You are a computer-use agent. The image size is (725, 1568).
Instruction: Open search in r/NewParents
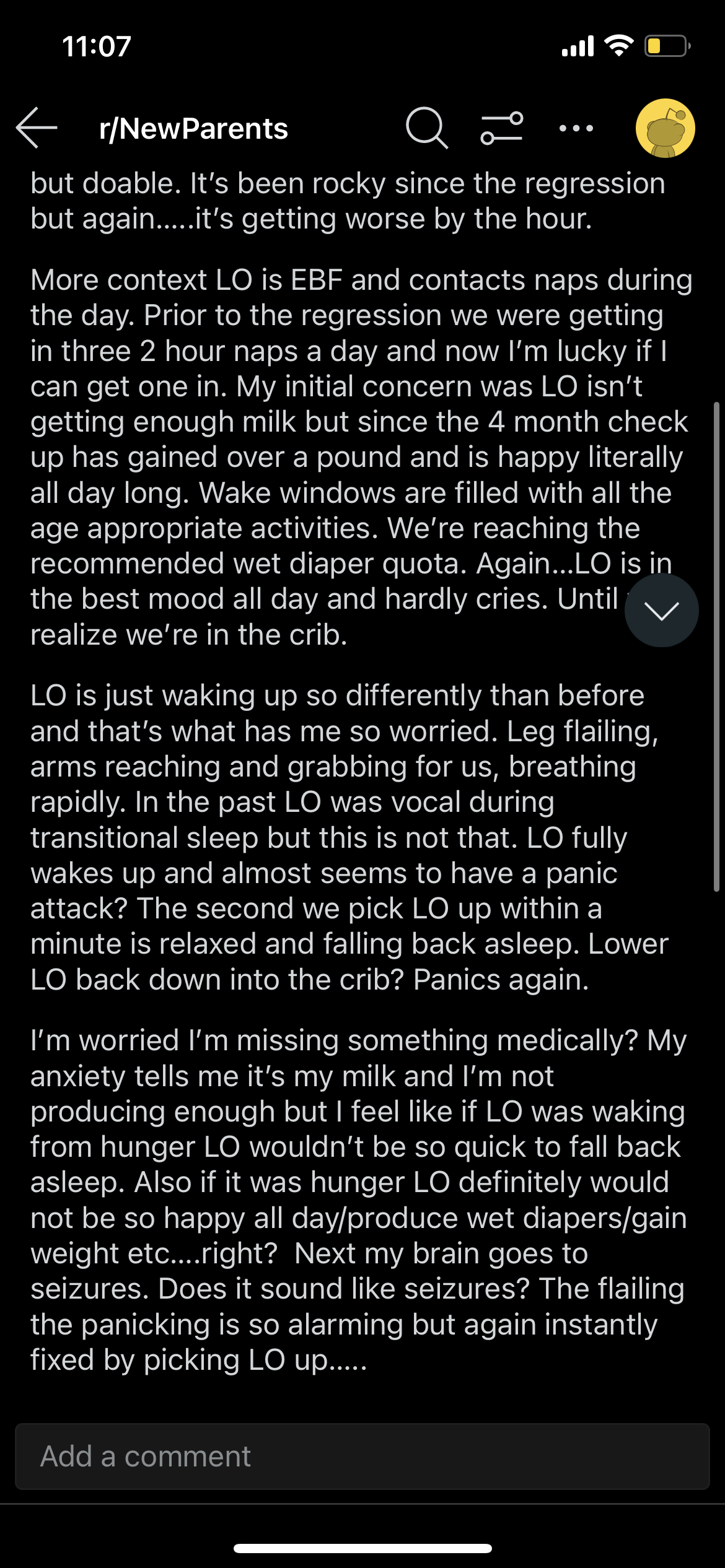427,128
